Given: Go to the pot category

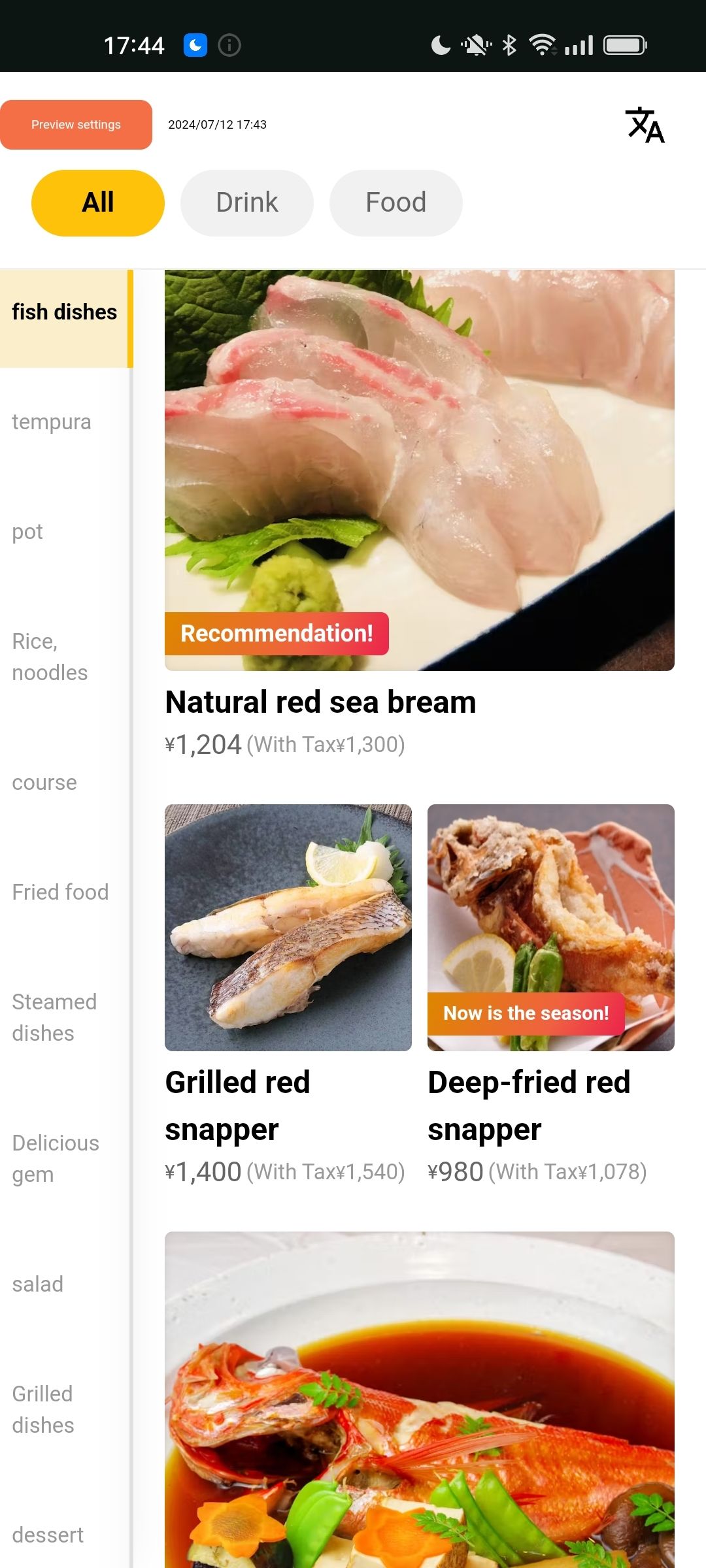Looking at the screenshot, I should [x=27, y=532].
